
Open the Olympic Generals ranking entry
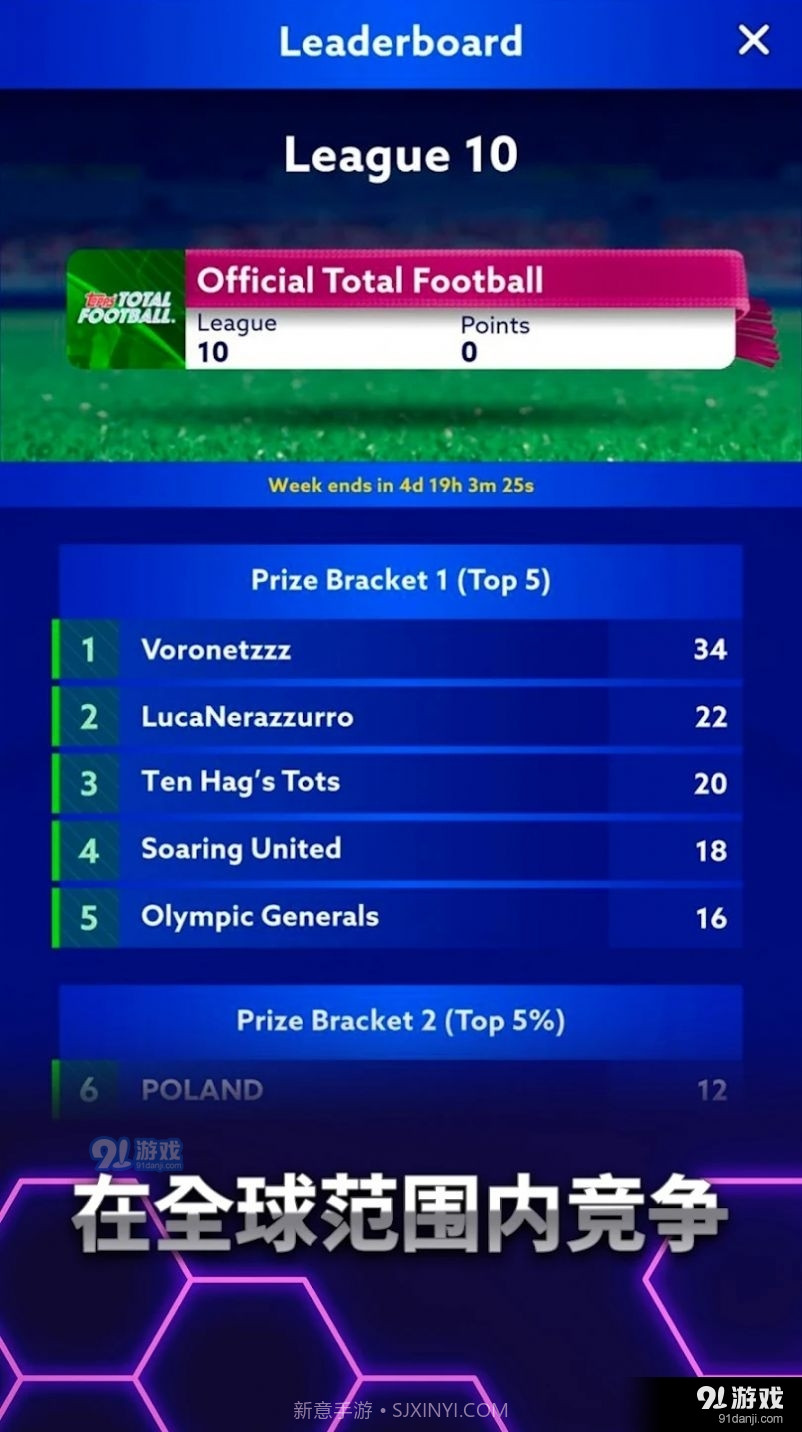point(397,917)
